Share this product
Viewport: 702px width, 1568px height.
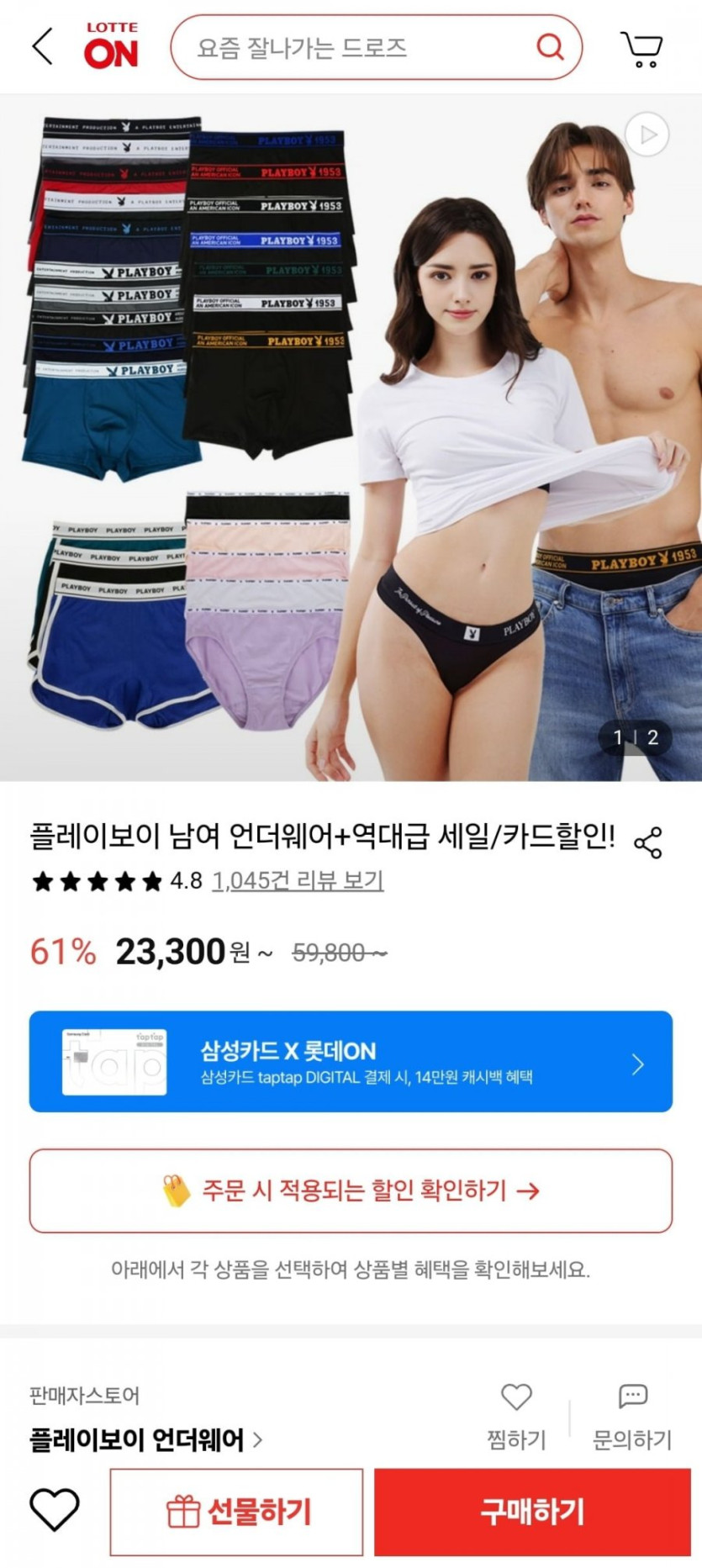647,842
